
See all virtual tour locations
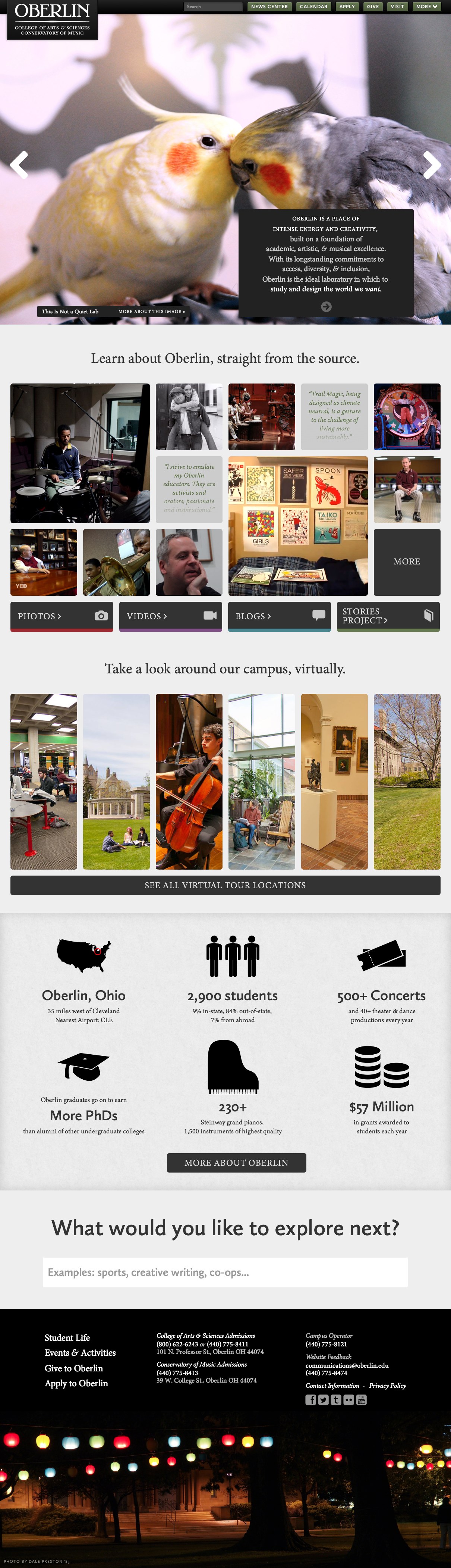click(225, 885)
